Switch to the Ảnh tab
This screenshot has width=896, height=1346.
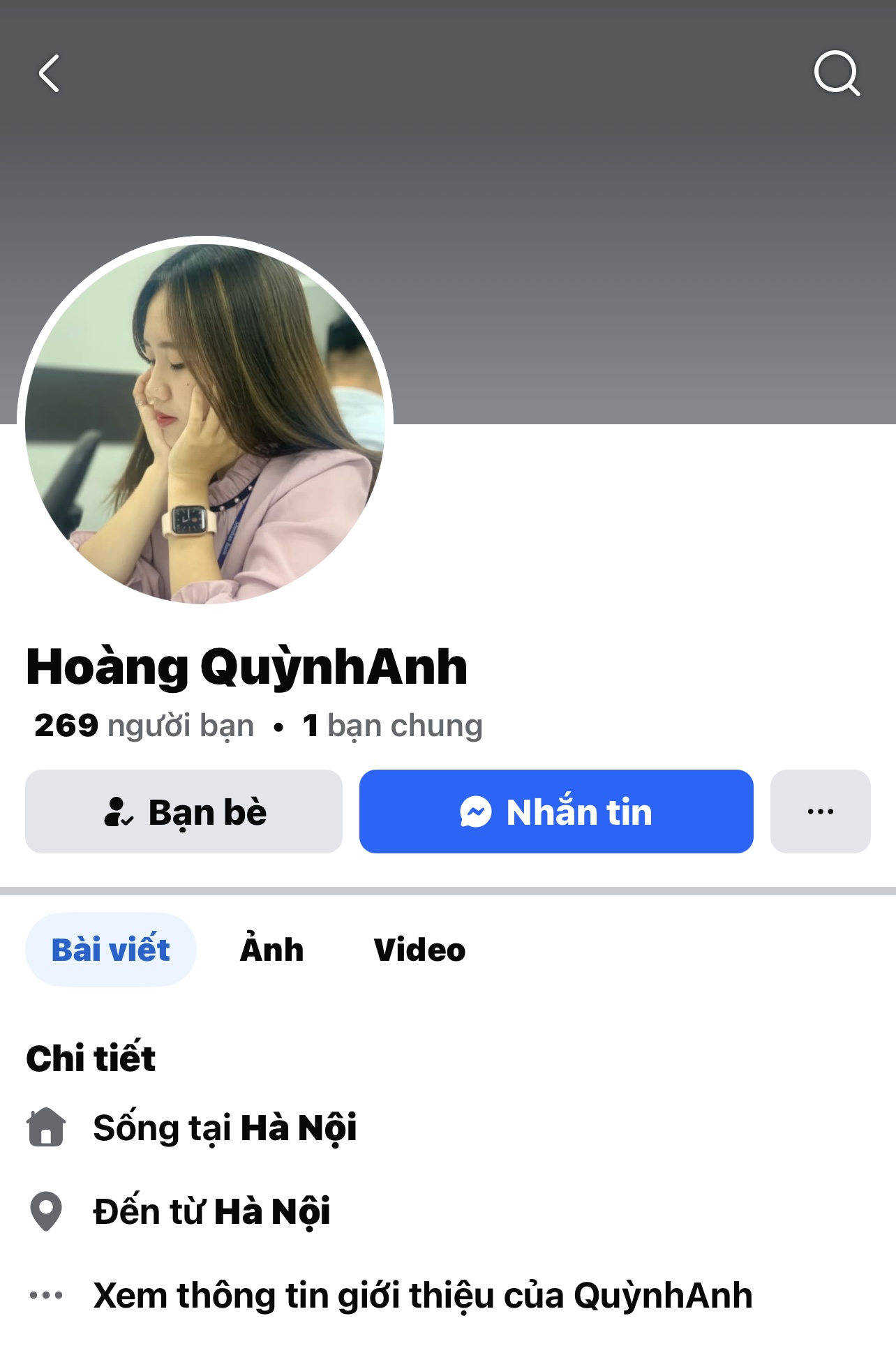pos(271,950)
